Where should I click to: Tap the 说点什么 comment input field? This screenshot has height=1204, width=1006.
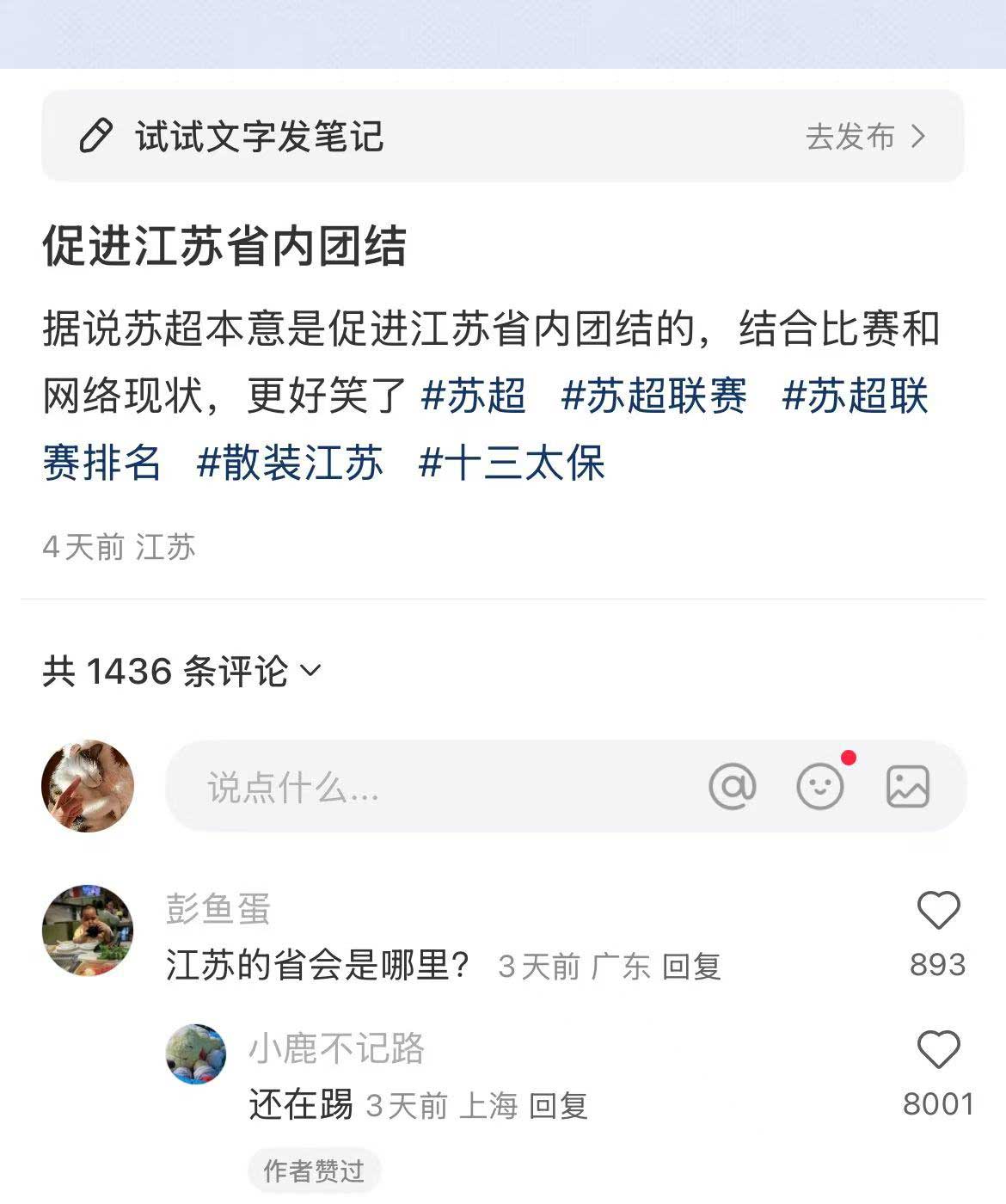(430, 787)
